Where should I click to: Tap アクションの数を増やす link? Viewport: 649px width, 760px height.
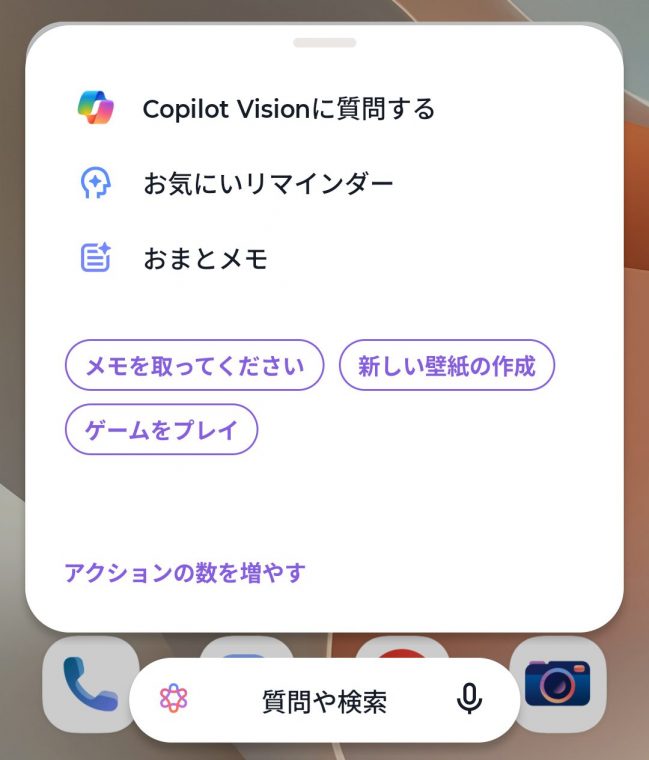[184, 573]
